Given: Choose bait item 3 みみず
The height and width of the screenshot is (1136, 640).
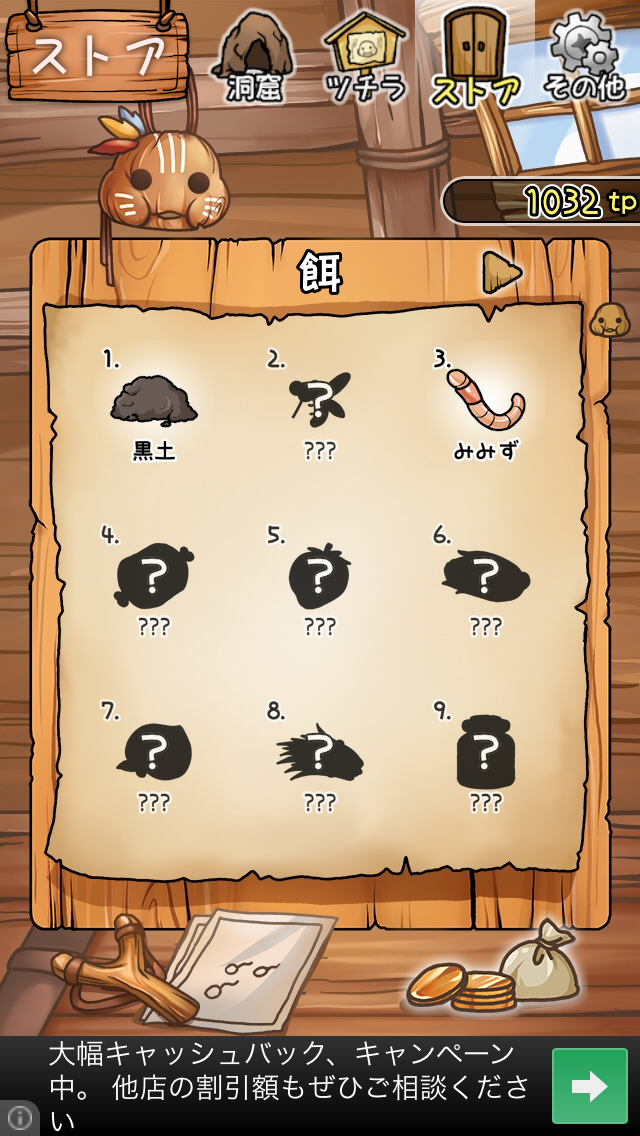Looking at the screenshot, I should coord(485,406).
